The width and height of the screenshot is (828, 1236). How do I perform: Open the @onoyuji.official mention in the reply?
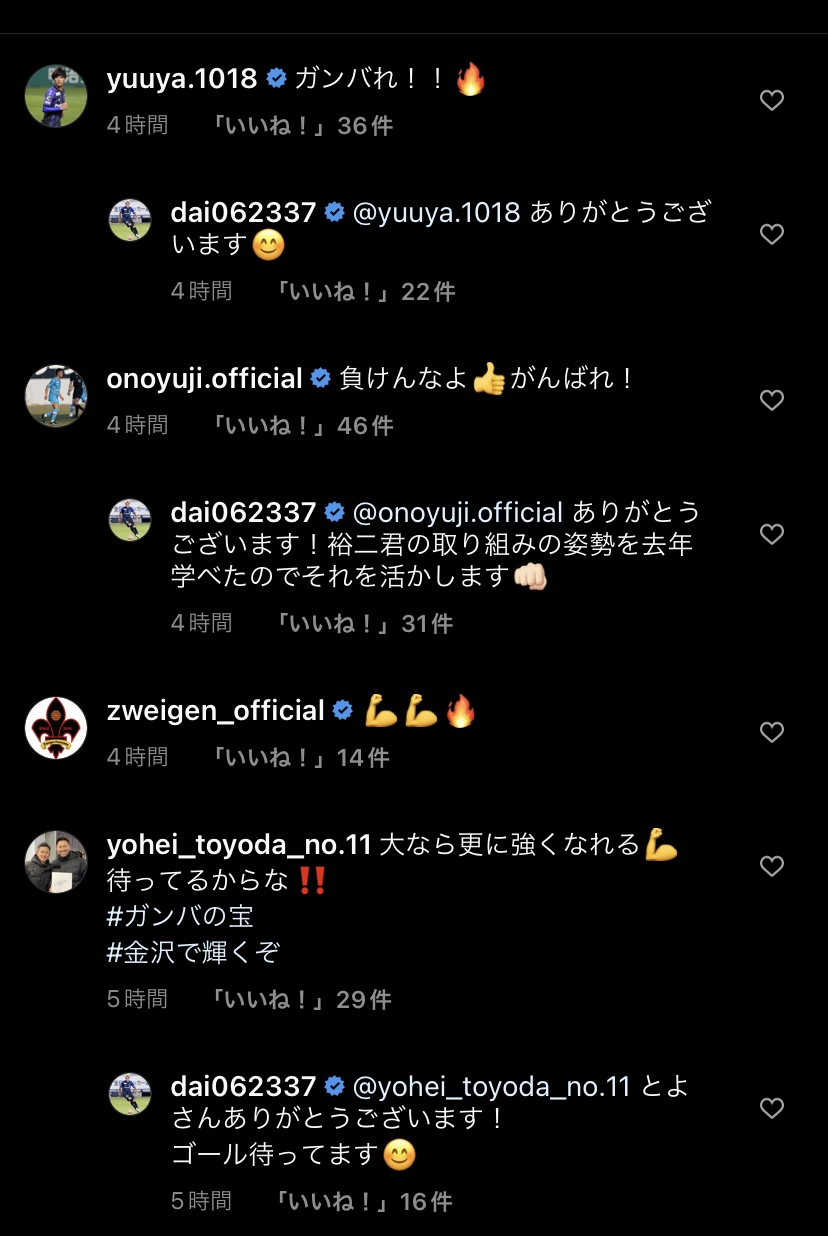coord(458,513)
